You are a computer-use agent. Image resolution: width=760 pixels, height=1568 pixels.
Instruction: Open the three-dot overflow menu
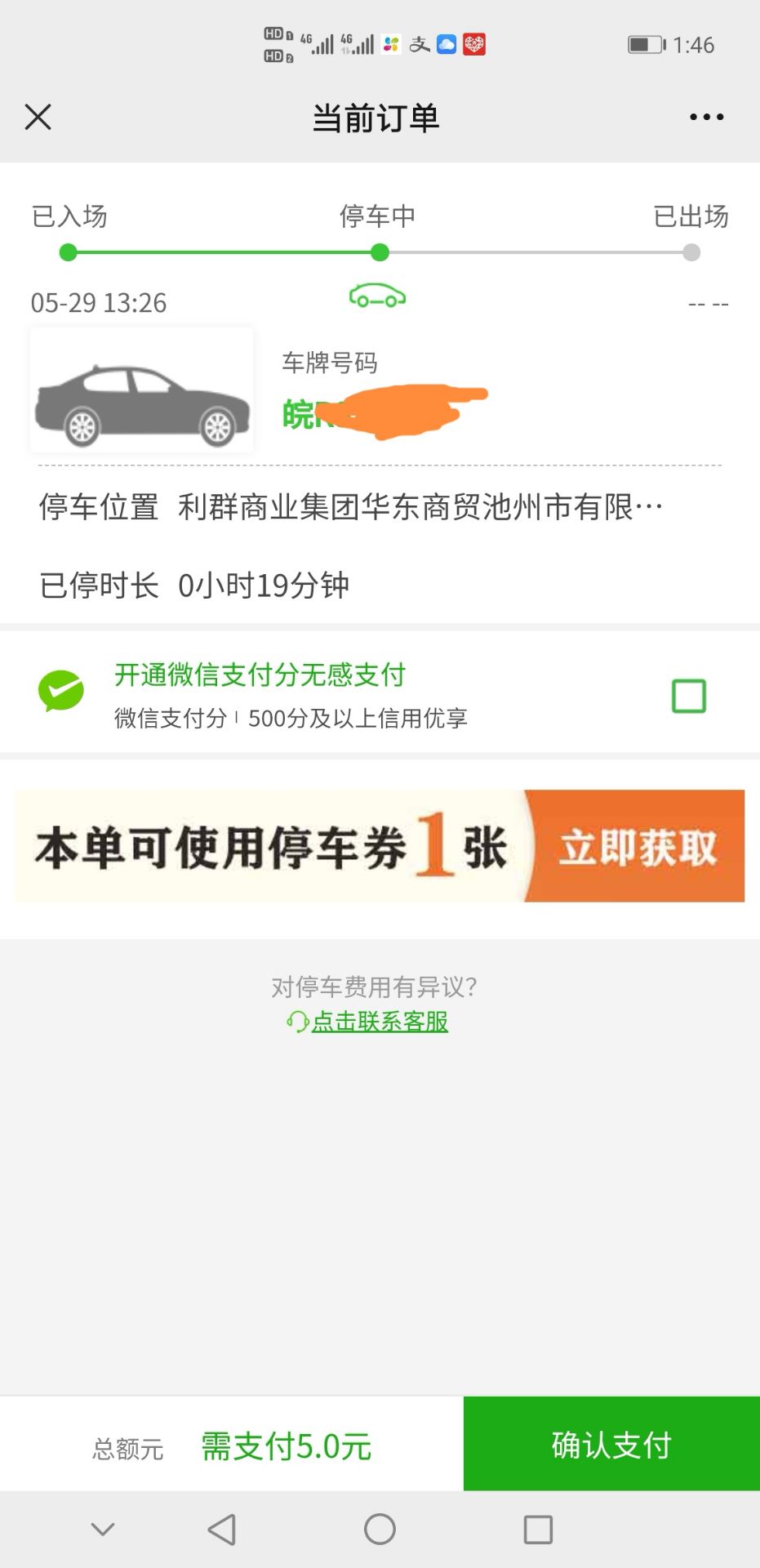click(706, 117)
